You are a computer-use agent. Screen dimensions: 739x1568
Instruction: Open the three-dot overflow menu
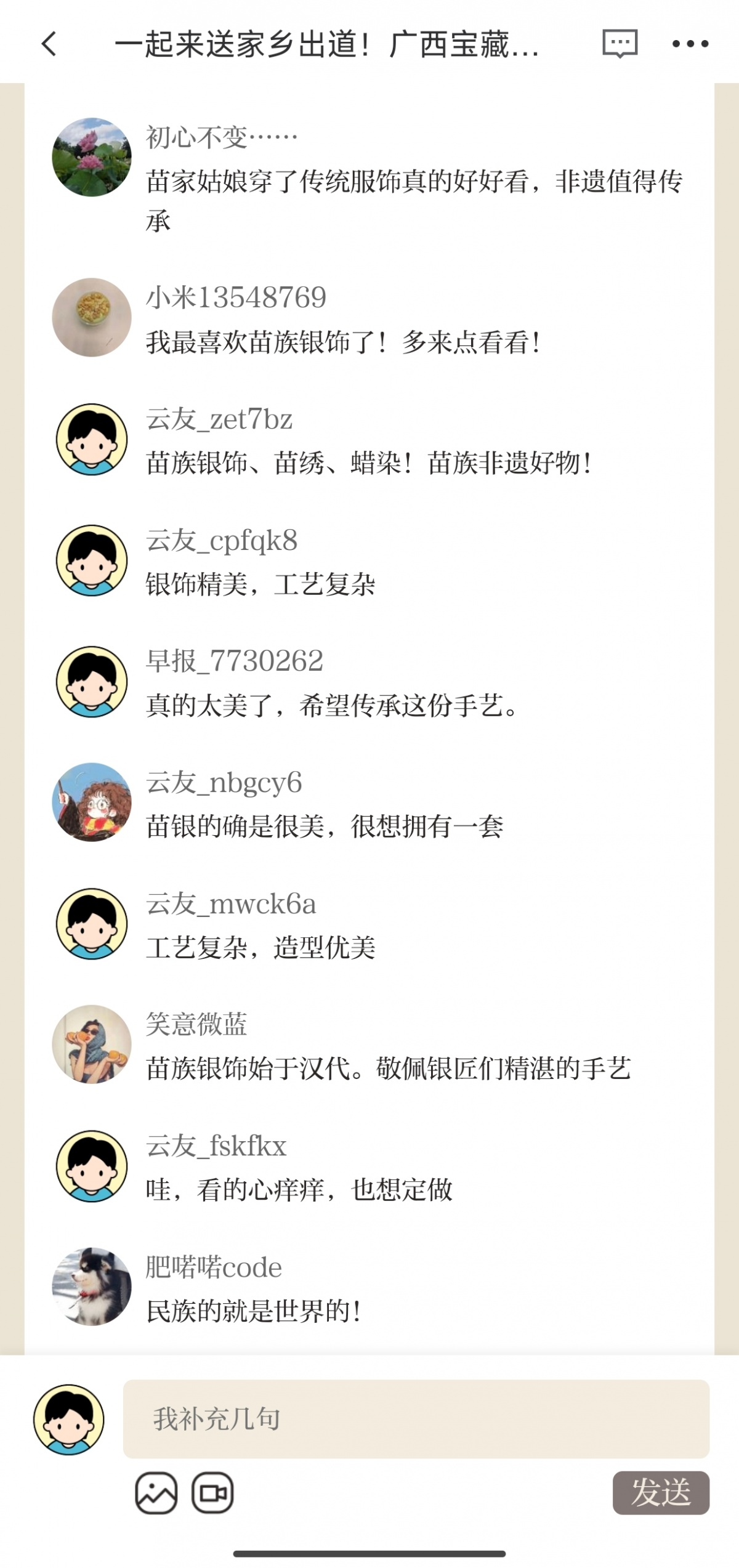point(690,44)
